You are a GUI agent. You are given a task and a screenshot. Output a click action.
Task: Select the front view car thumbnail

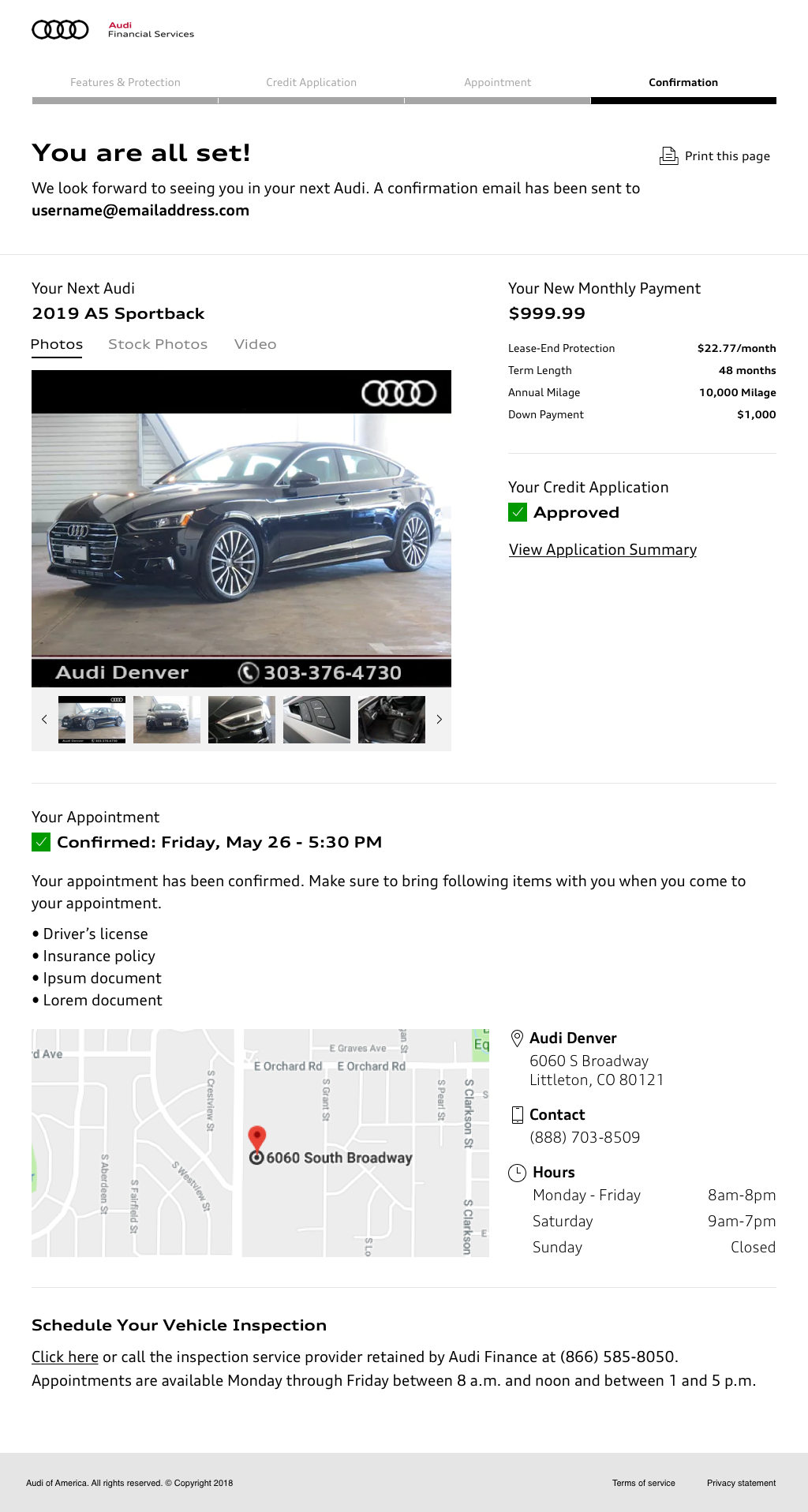(x=166, y=720)
